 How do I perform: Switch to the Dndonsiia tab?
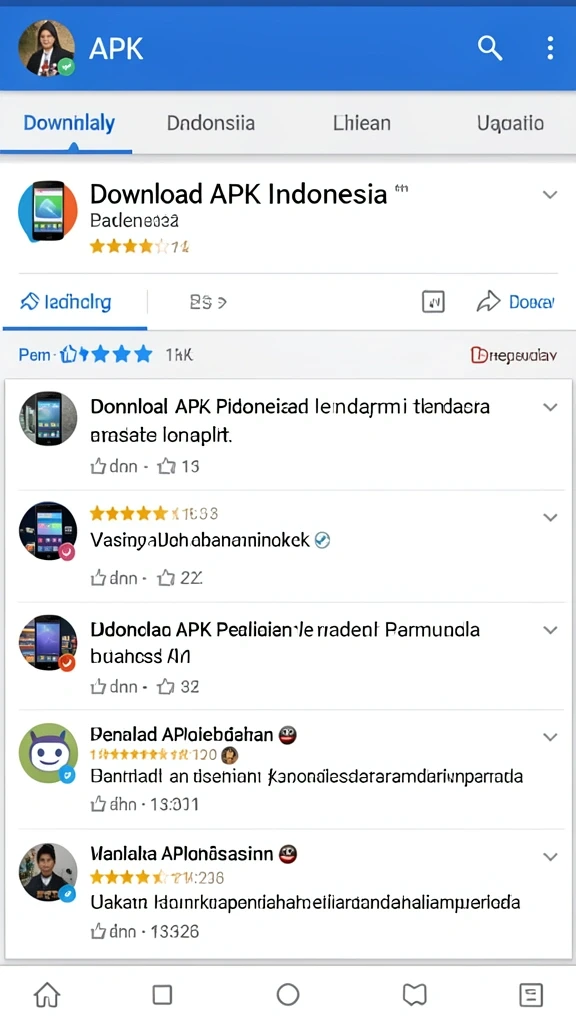(210, 123)
